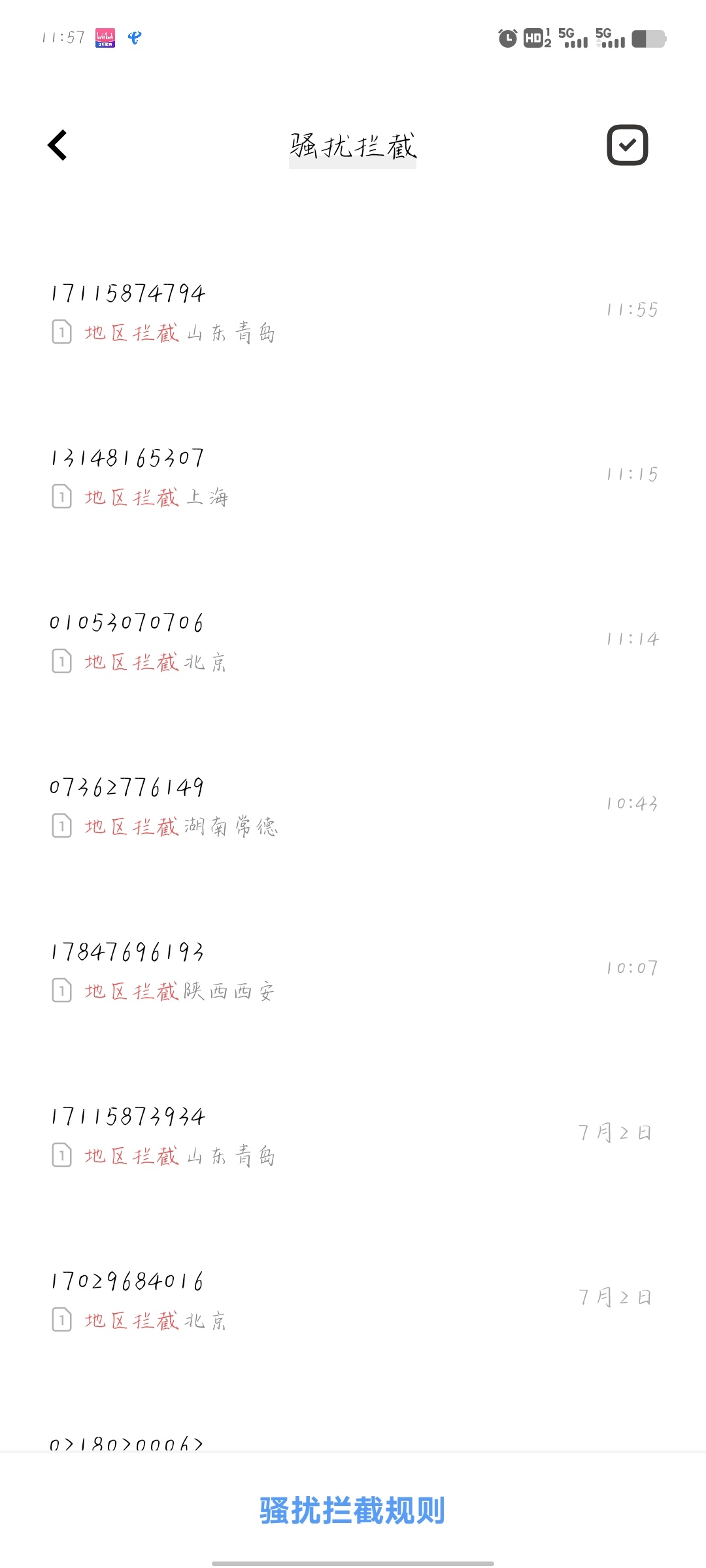Open blocked record 17847696193

[x=353, y=971]
